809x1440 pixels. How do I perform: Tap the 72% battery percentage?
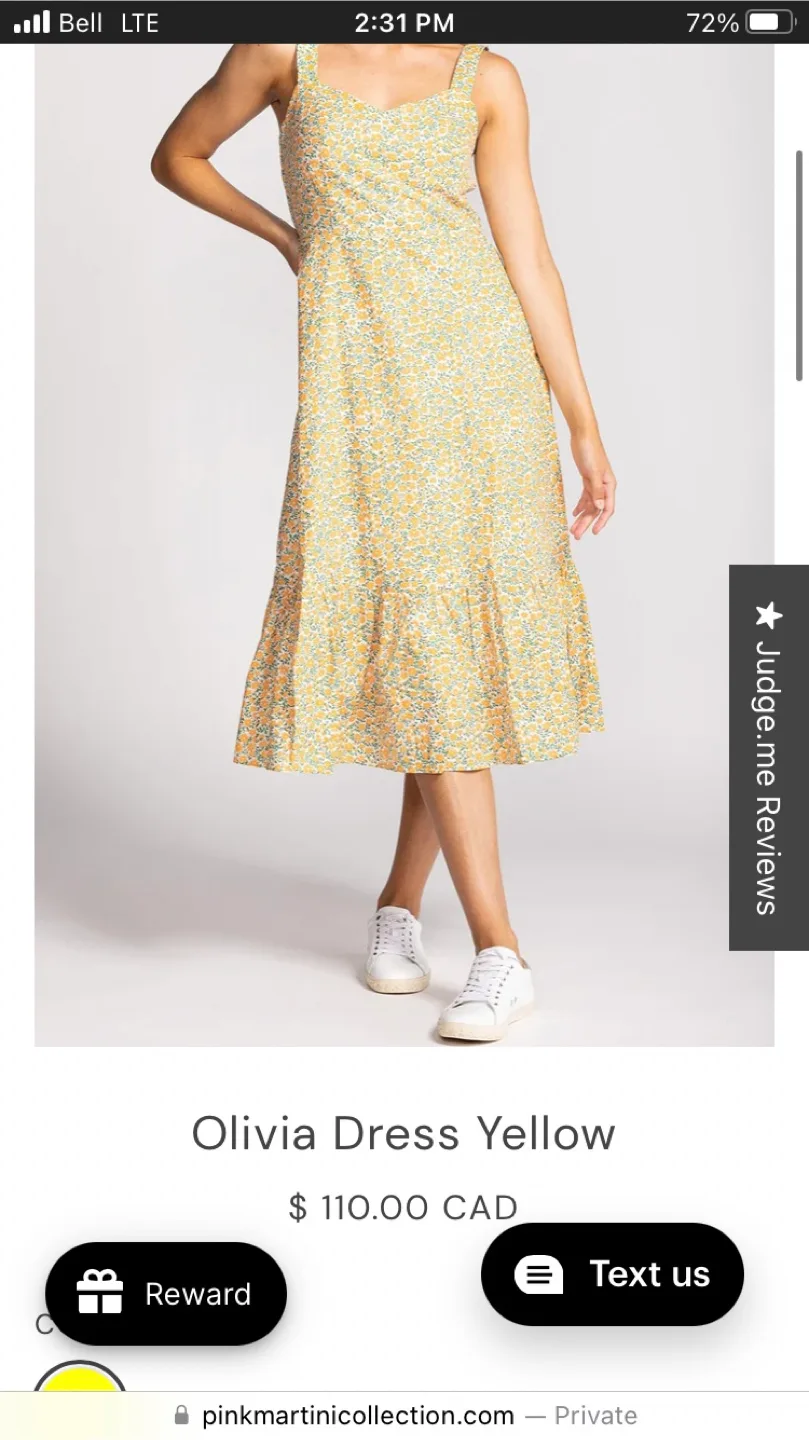click(711, 21)
